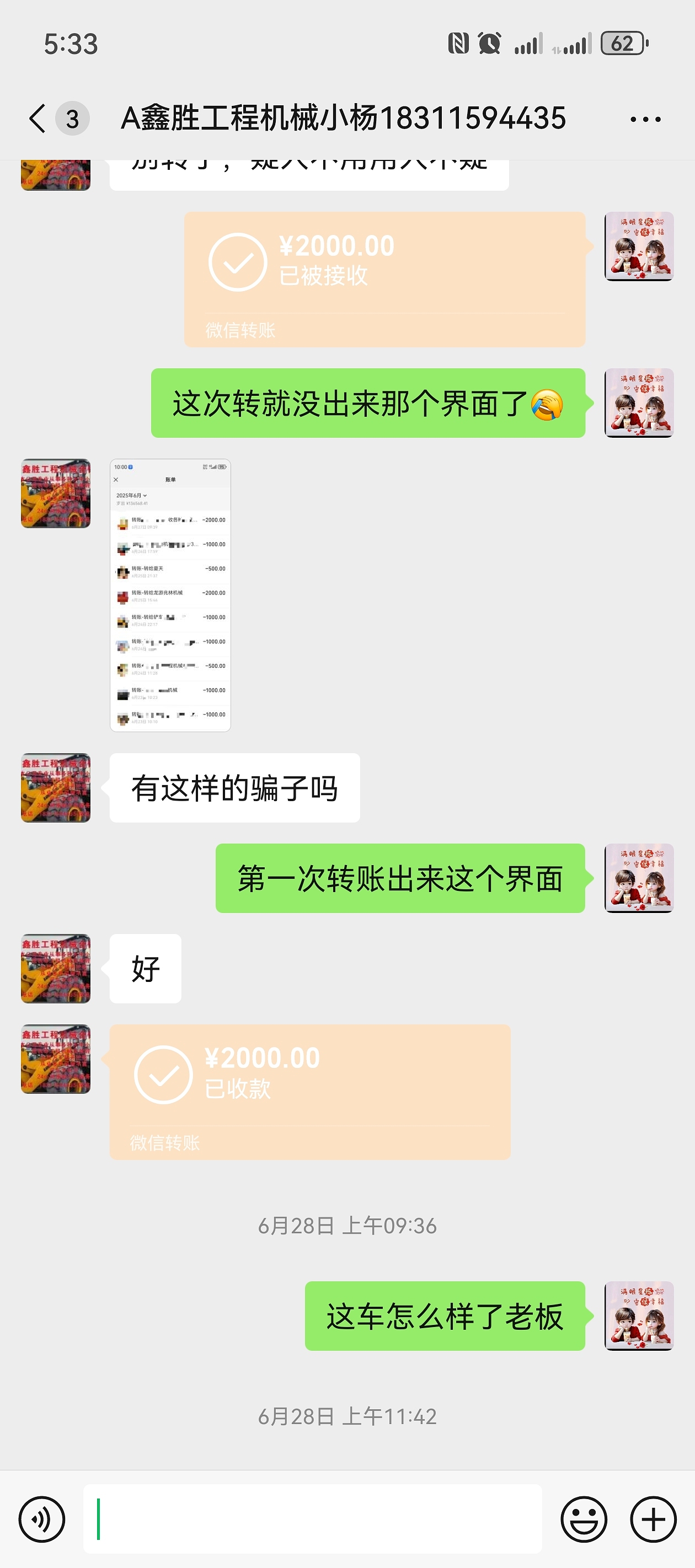Open the ¥2000.00 已被接收 transfer card

(384, 280)
